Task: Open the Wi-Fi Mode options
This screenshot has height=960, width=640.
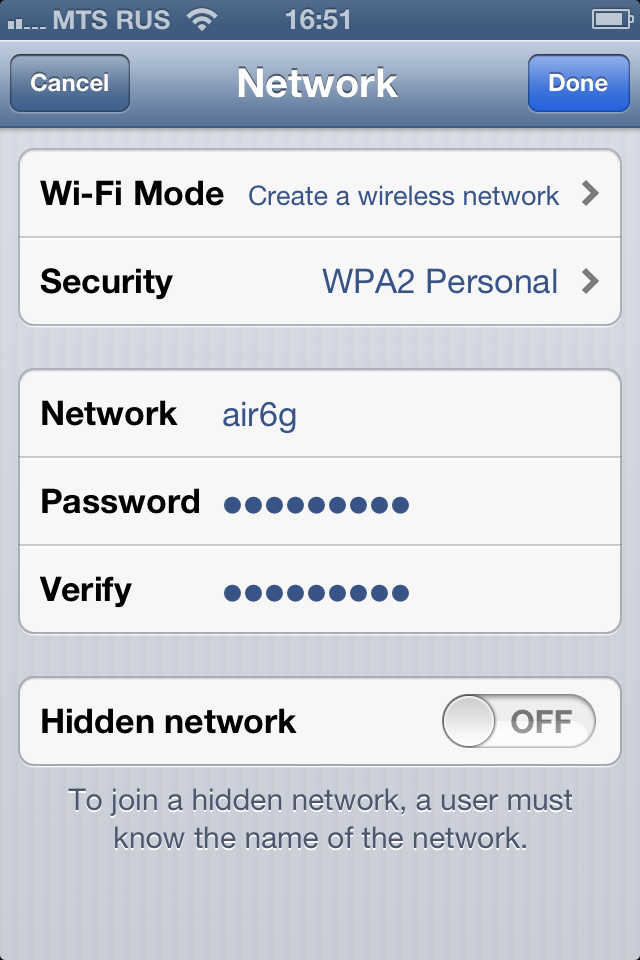Action: click(x=320, y=194)
